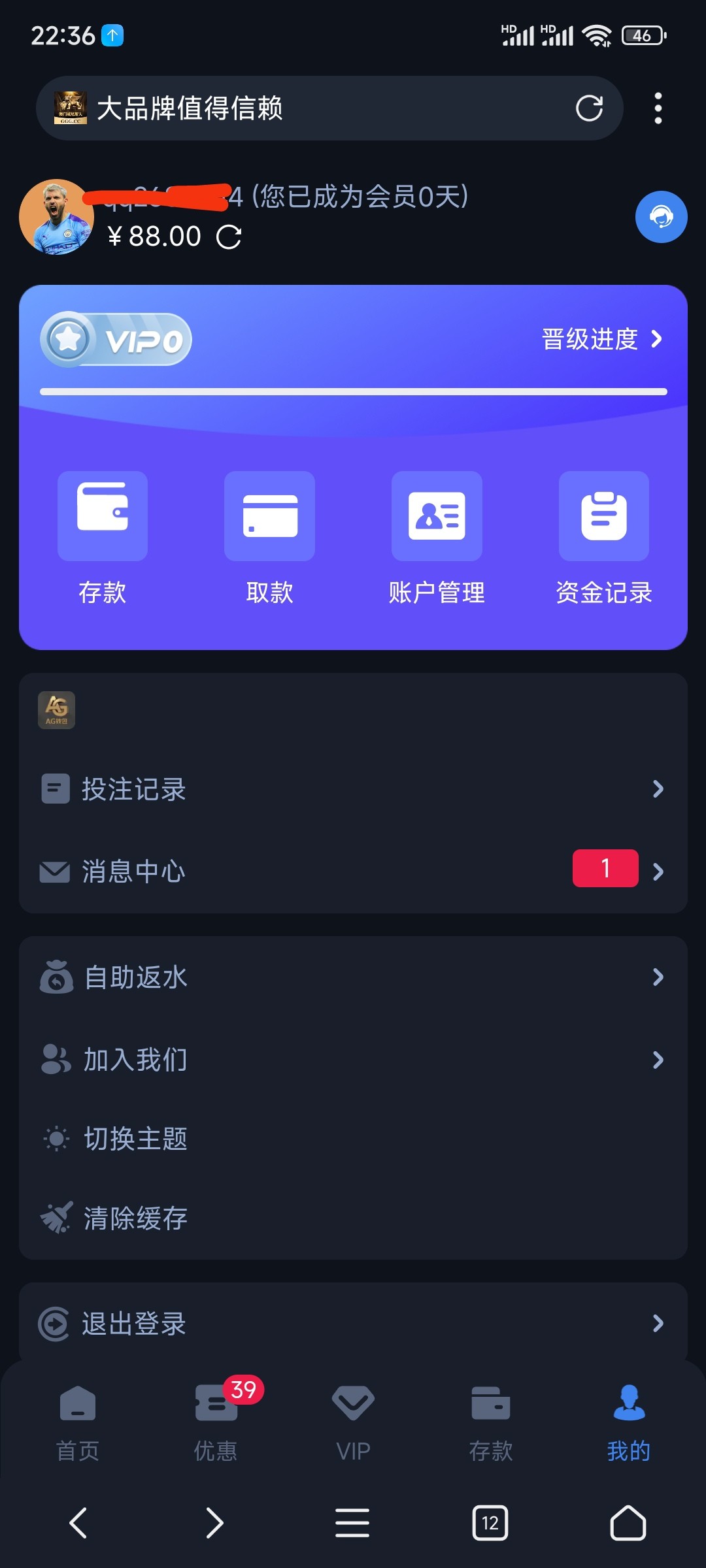Open 自助返水
706x1568 pixels.
click(353, 977)
